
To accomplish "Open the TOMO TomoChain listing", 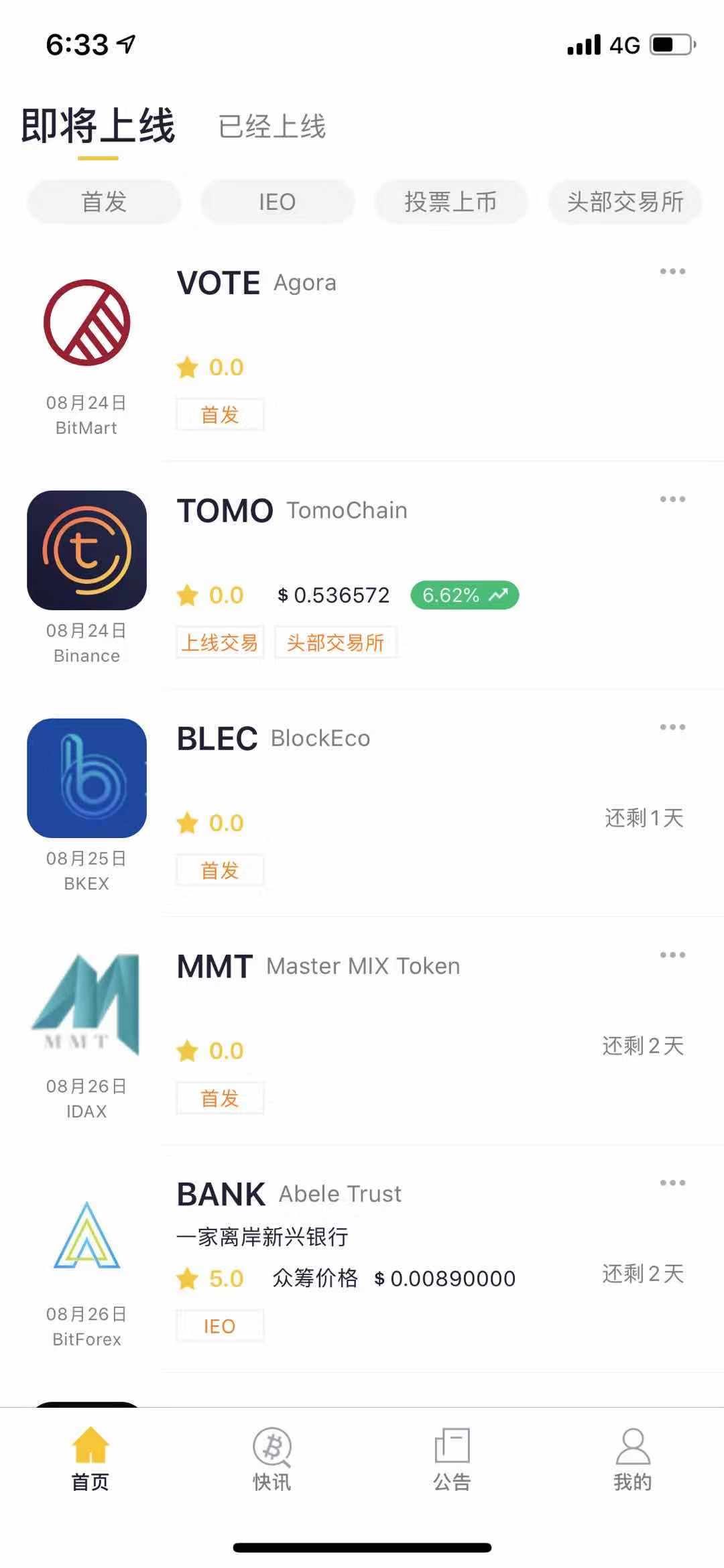I will pyautogui.click(x=362, y=575).
